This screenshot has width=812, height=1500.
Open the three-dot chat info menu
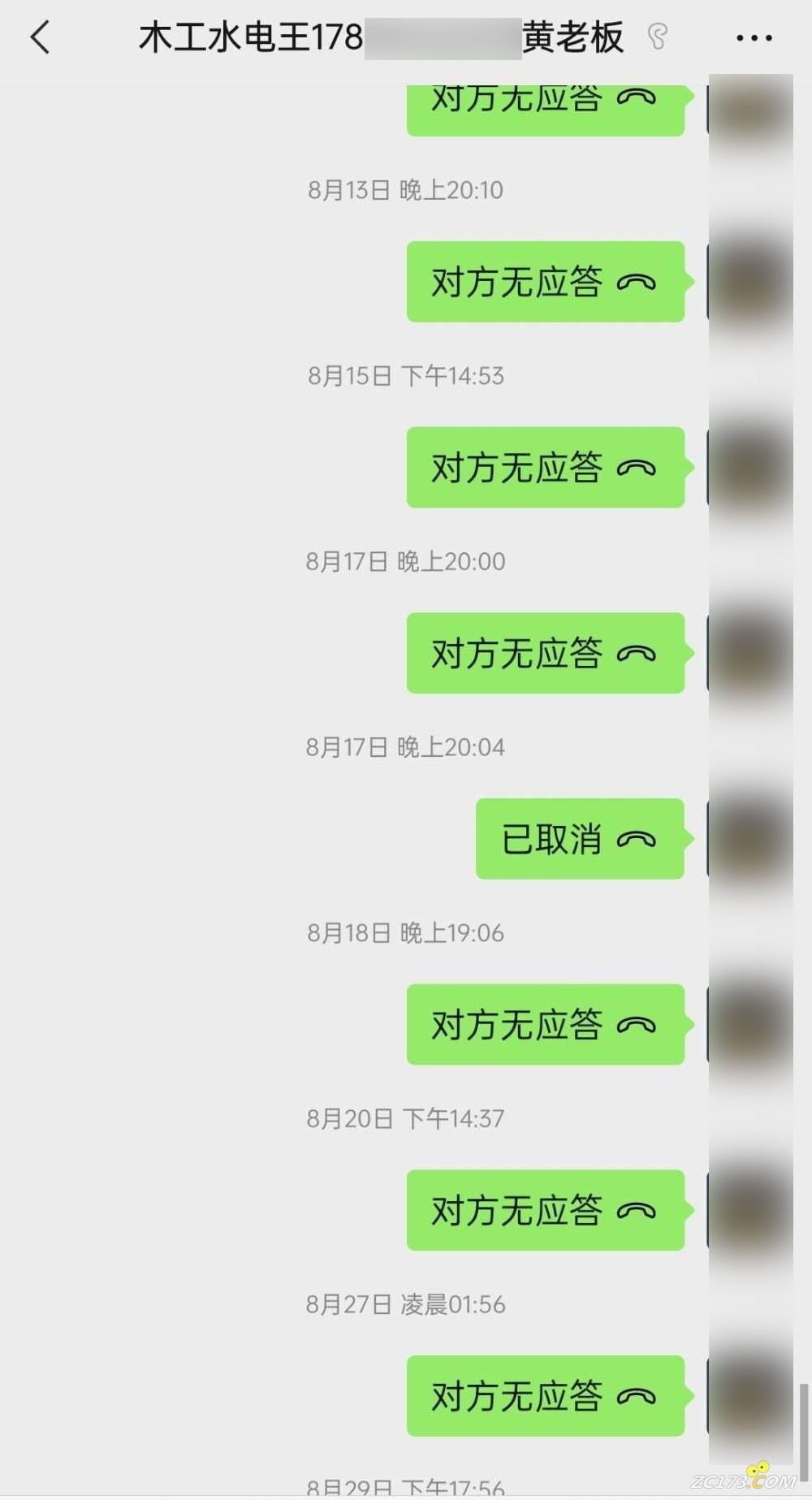pyautogui.click(x=754, y=37)
